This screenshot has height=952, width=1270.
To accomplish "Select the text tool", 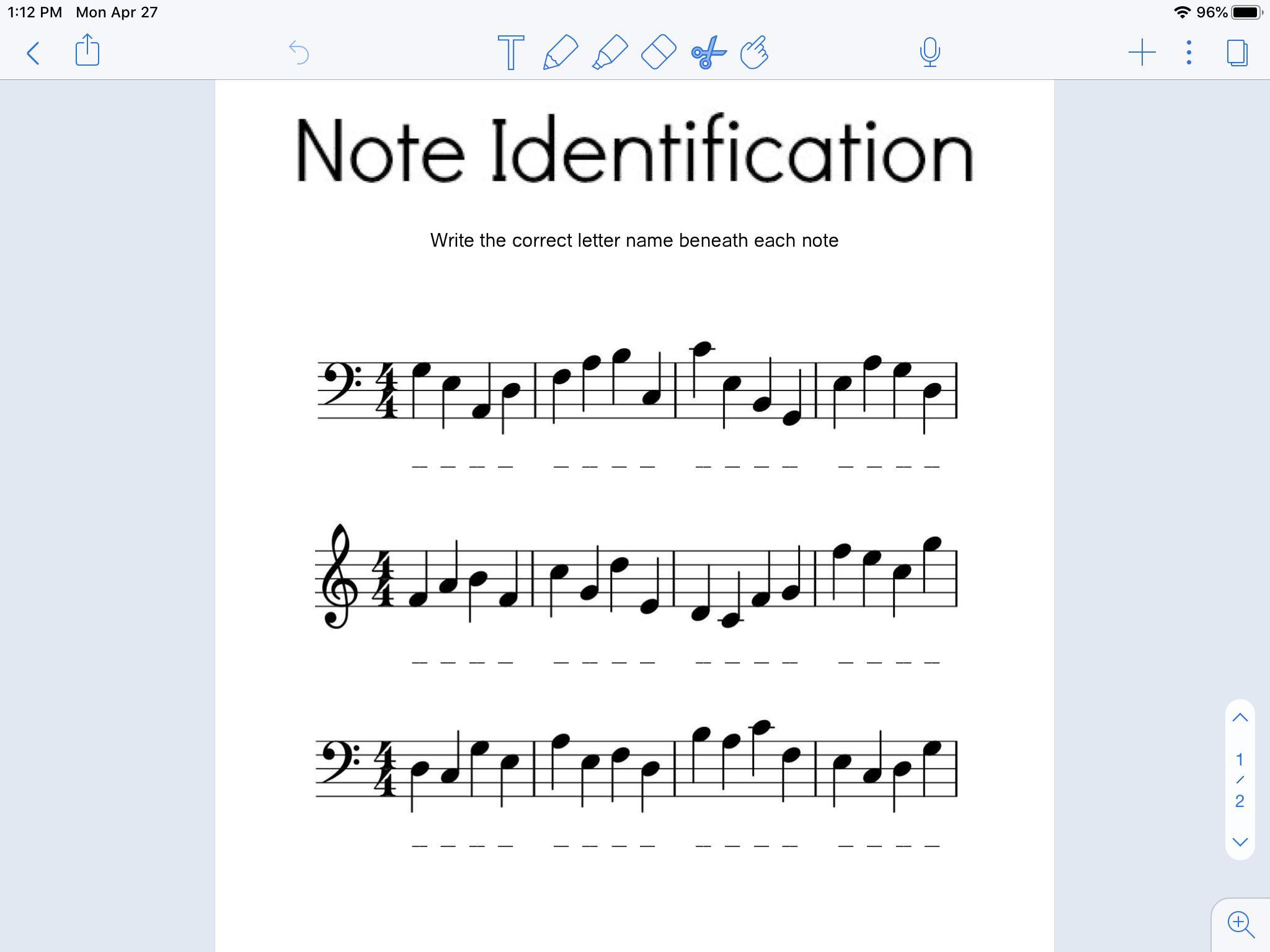I will (x=510, y=53).
